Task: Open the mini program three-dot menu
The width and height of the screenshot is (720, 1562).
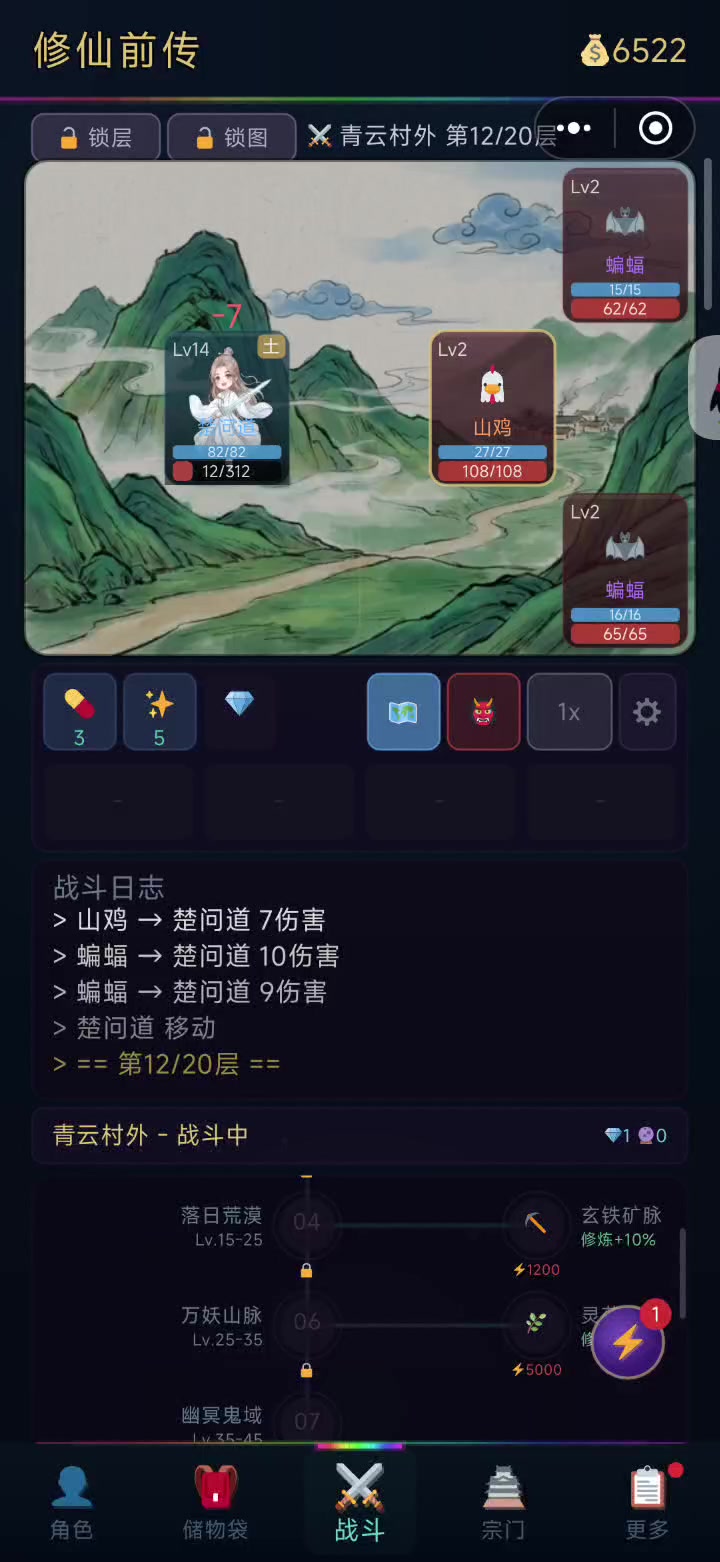Action: (x=574, y=128)
